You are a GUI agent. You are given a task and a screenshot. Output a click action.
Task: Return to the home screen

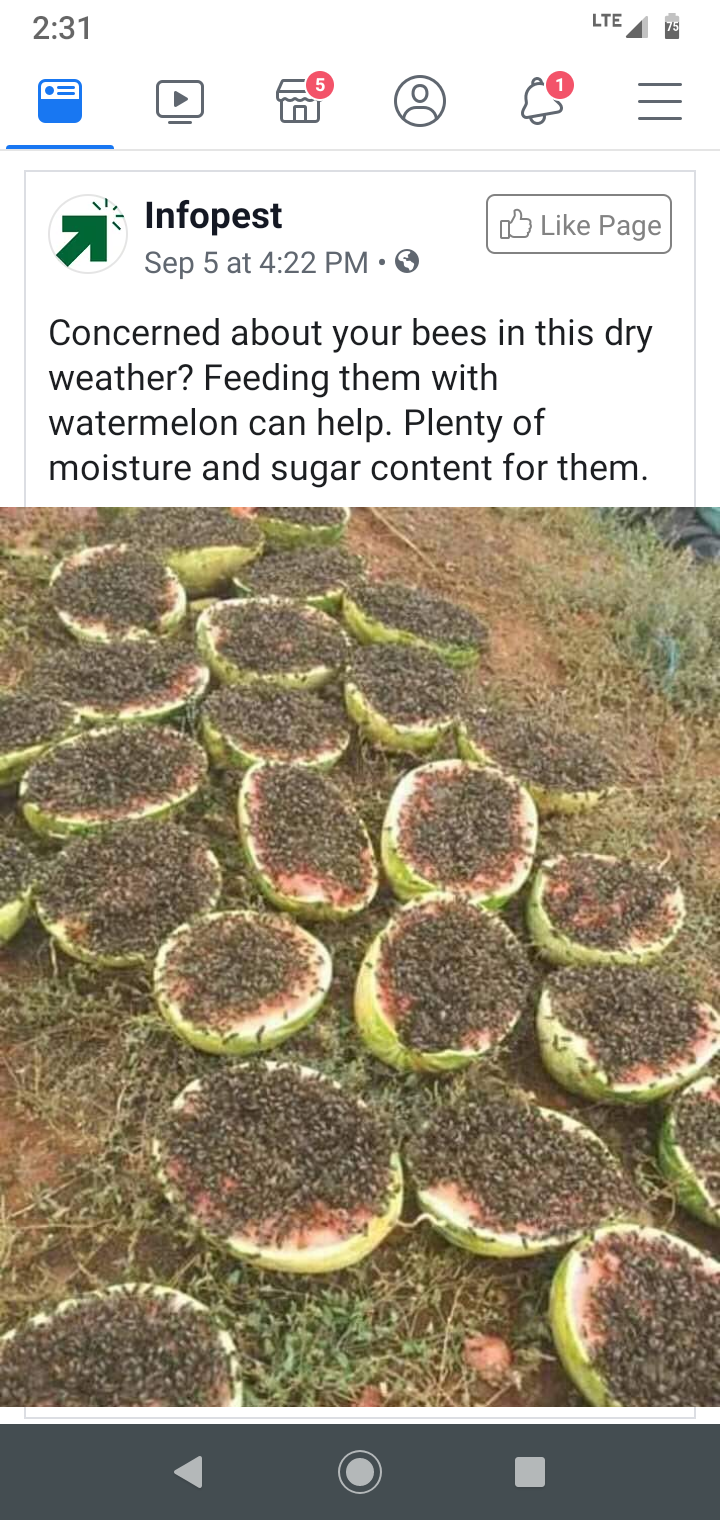360,1471
